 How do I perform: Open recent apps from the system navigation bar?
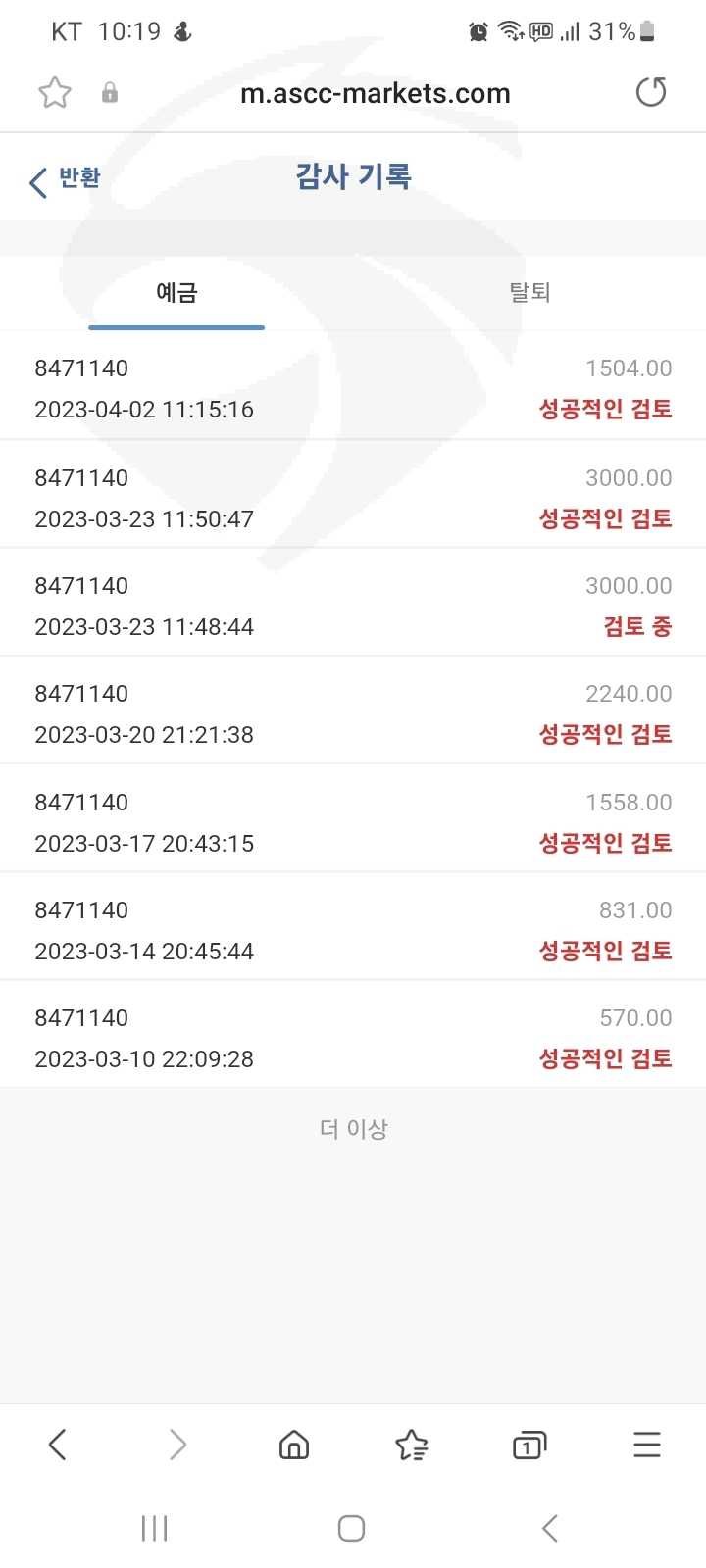point(155,1528)
